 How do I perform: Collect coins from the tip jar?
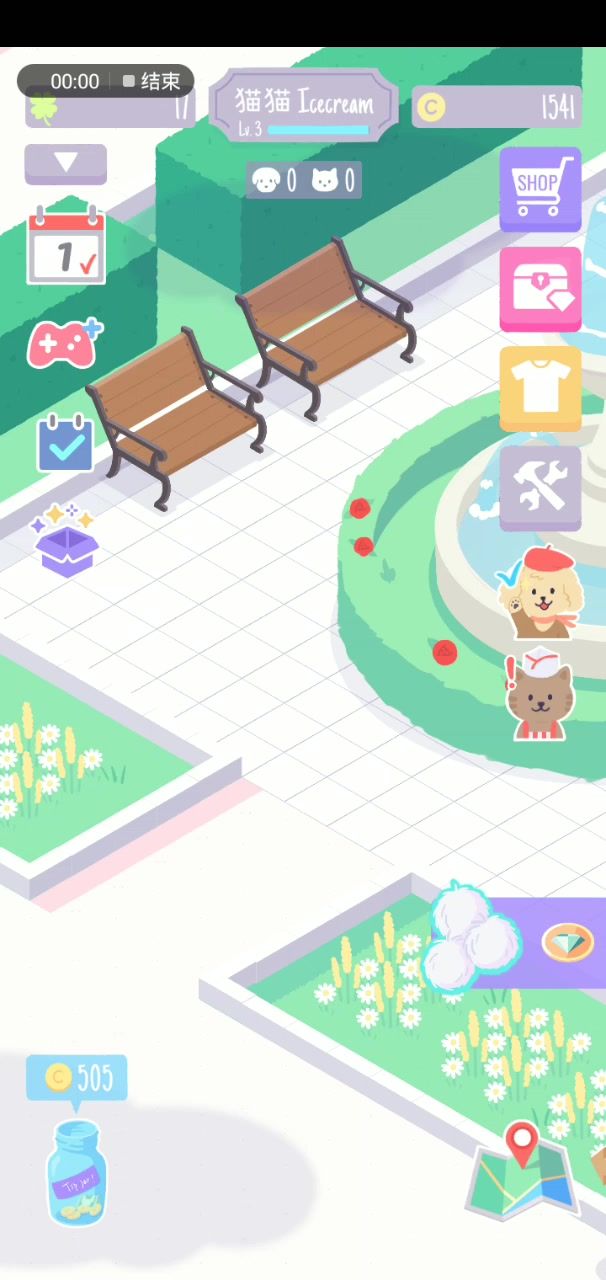76,1172
